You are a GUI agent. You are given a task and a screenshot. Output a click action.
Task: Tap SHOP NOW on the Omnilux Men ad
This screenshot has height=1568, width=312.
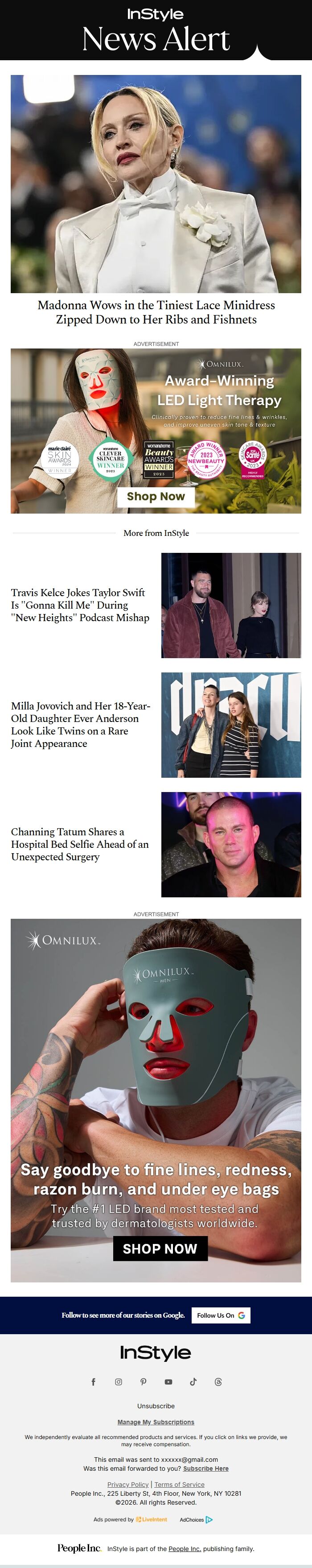pyautogui.click(x=160, y=1249)
